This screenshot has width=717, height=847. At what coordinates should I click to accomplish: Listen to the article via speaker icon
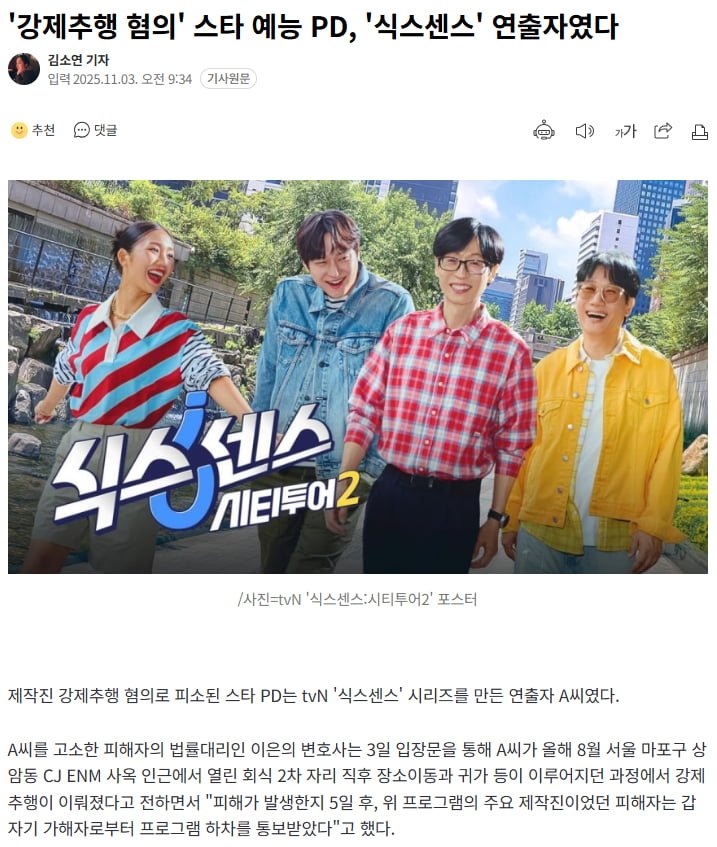pyautogui.click(x=585, y=131)
